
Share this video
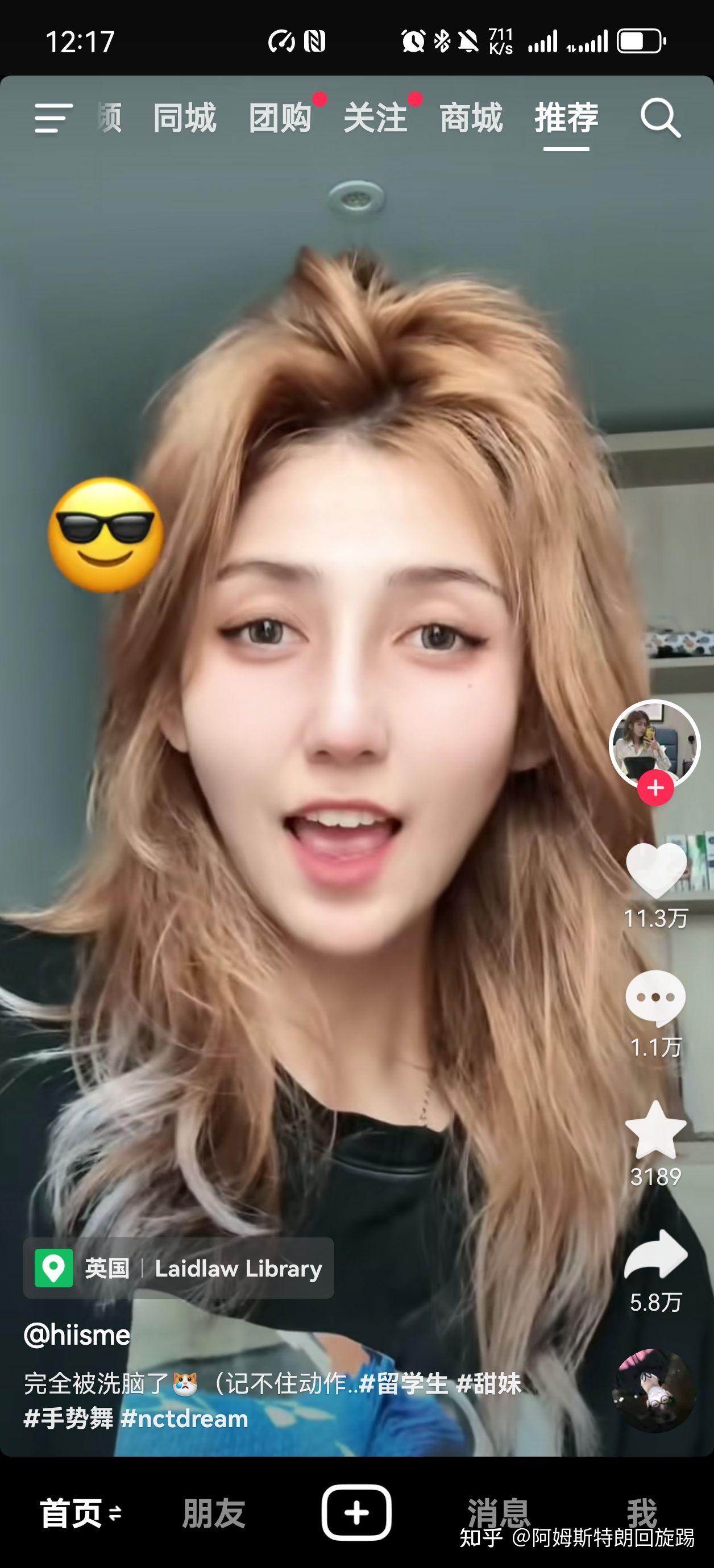click(655, 1255)
